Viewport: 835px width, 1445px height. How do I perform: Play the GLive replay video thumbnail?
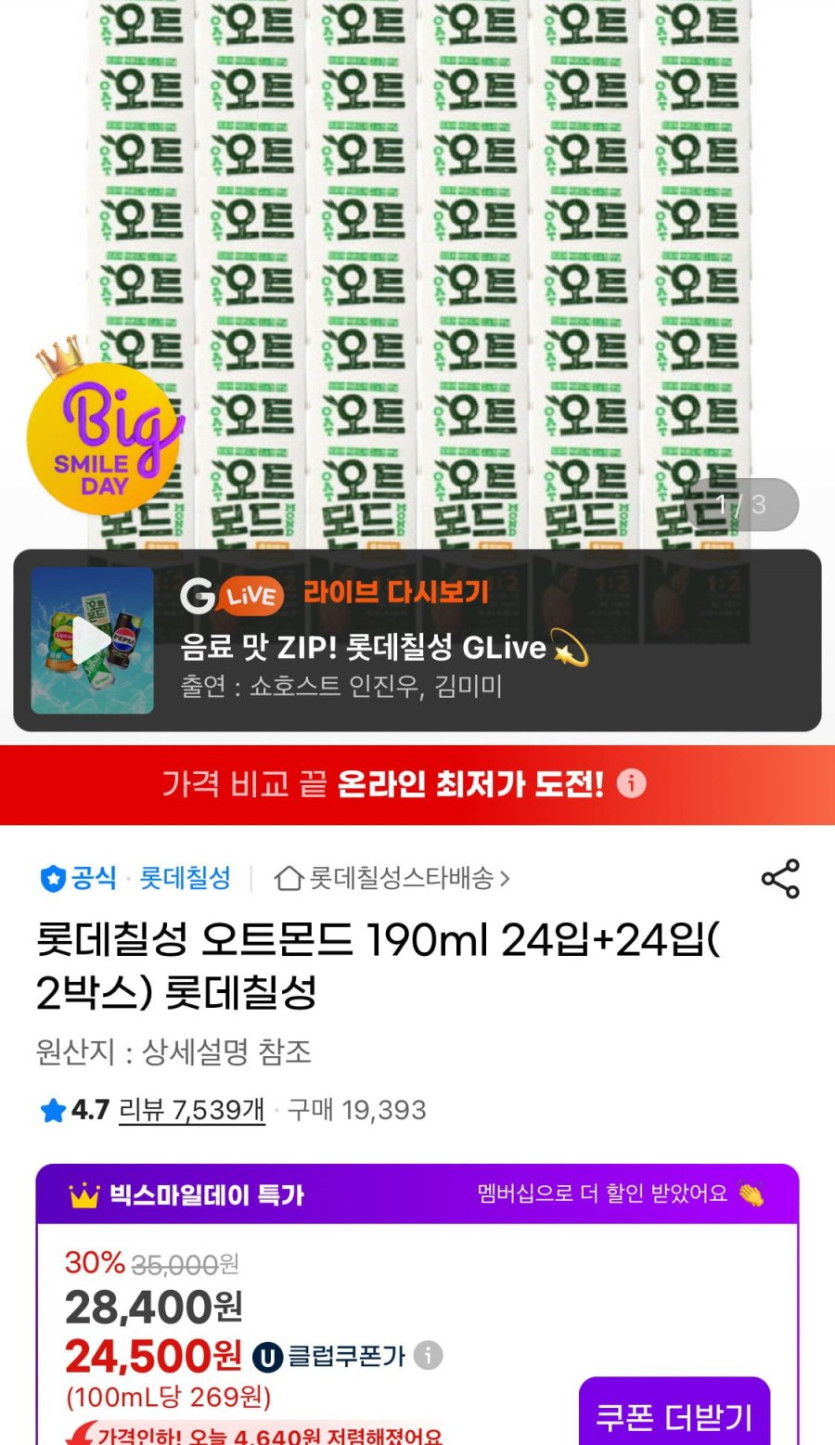coord(92,641)
